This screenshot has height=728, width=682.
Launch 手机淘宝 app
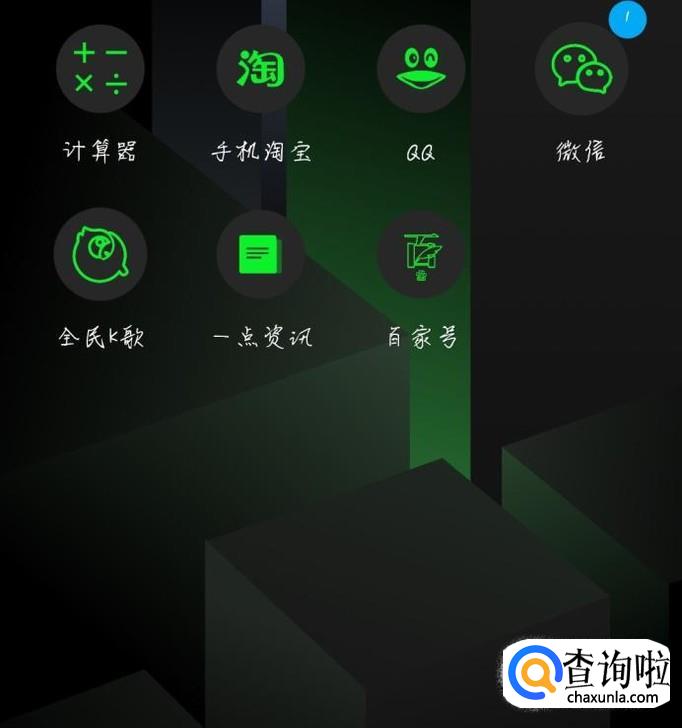[261, 70]
